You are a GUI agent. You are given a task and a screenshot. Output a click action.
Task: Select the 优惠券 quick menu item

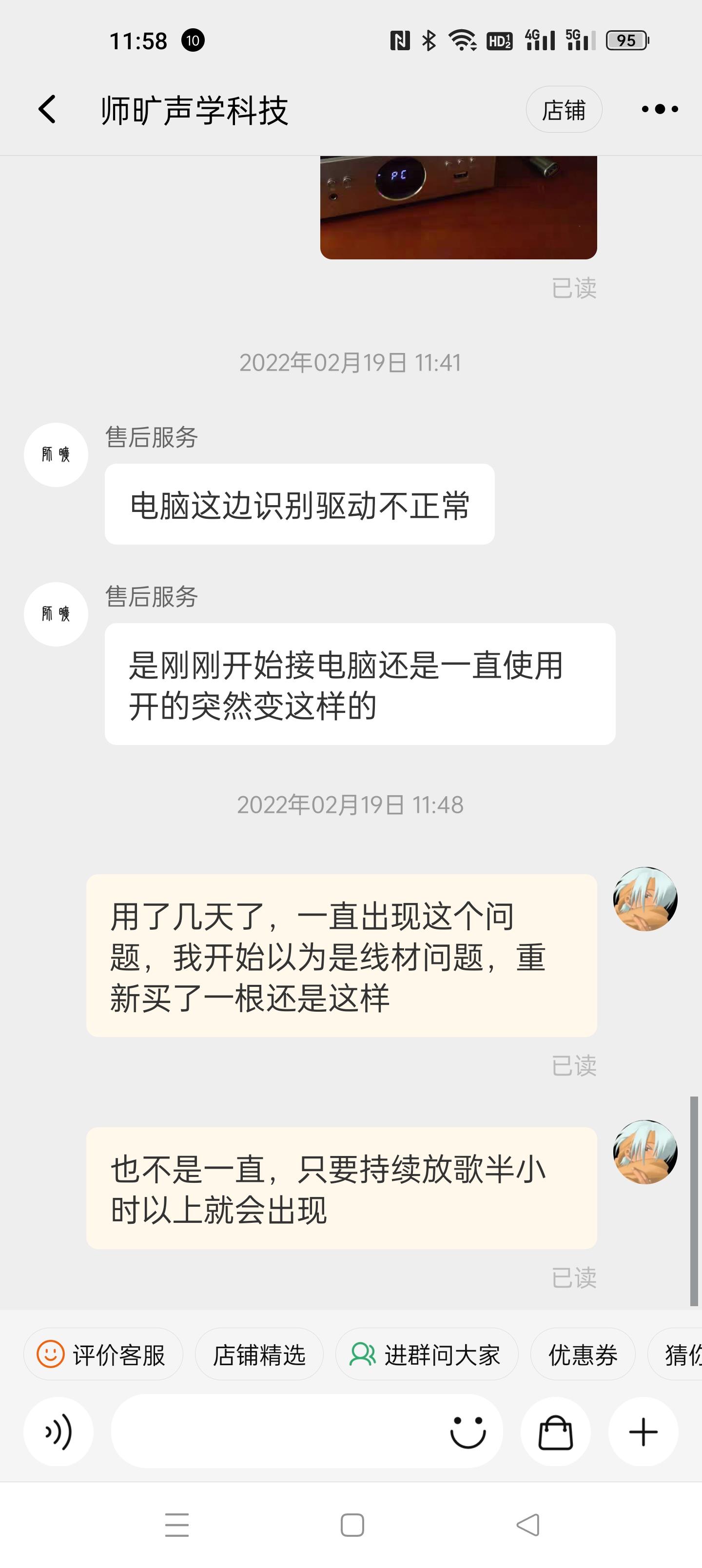pos(582,1354)
